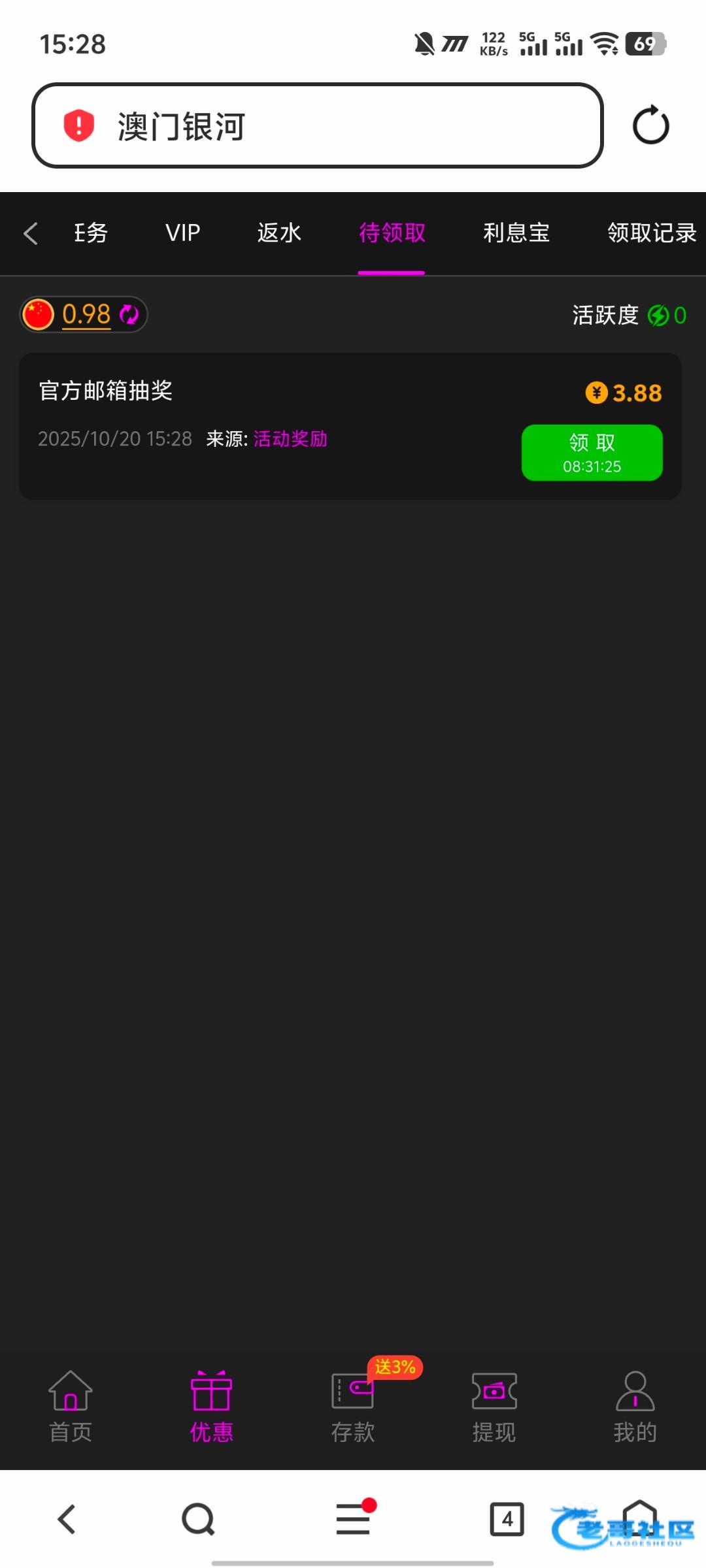Refresh the 0.98 balance
Viewport: 706px width, 1568px height.
[x=129, y=314]
